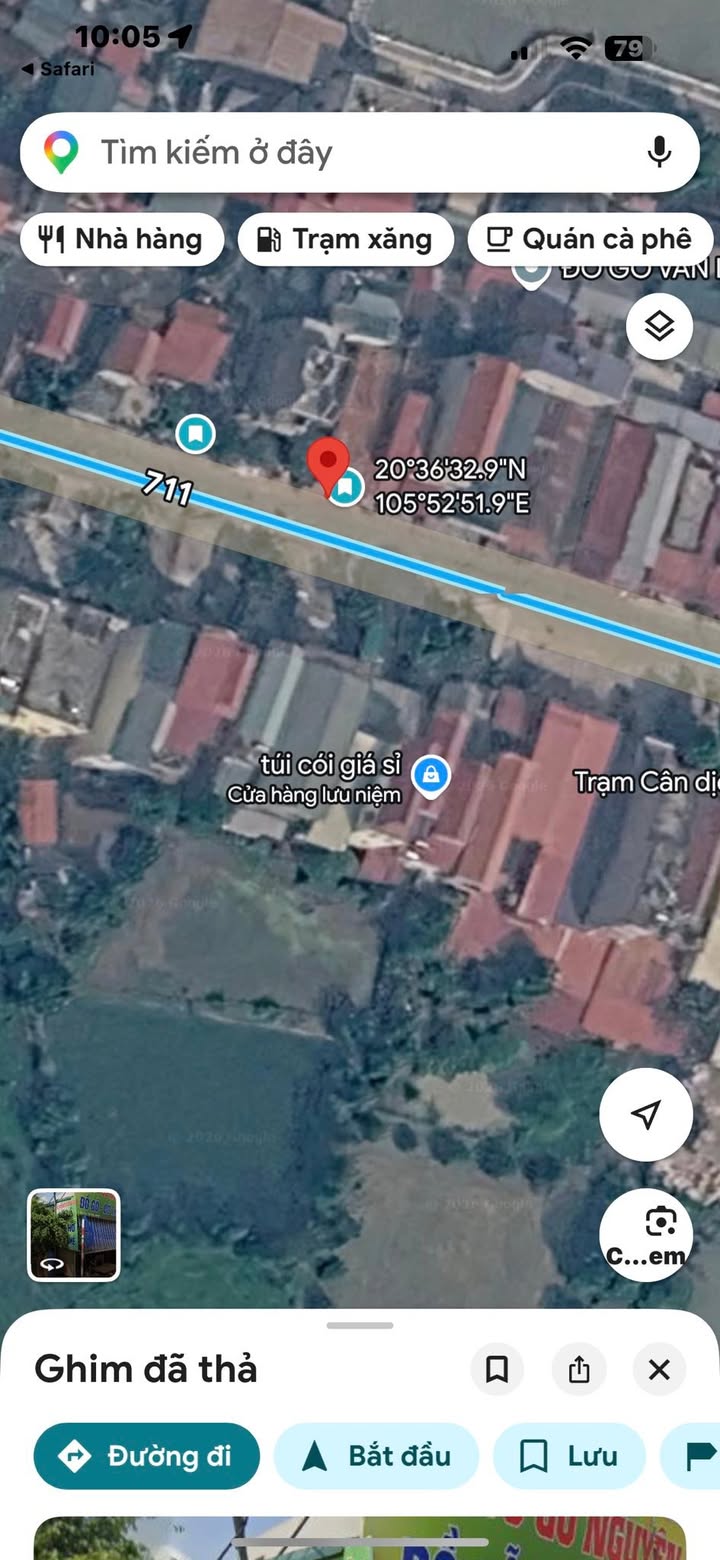Filter by "Trạm xăng" gas stations
This screenshot has width=720, height=1560.
[x=345, y=240]
